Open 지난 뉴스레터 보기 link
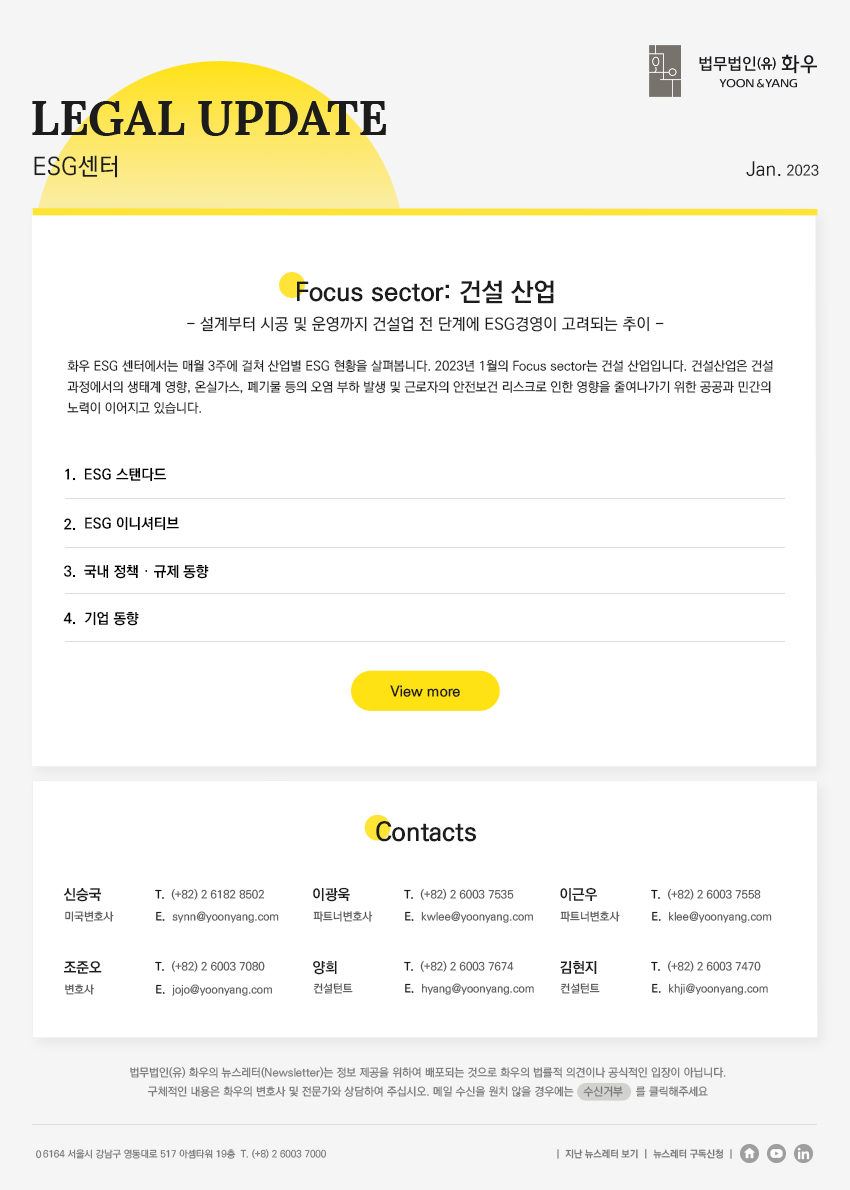This screenshot has height=1190, width=850. click(x=601, y=1154)
